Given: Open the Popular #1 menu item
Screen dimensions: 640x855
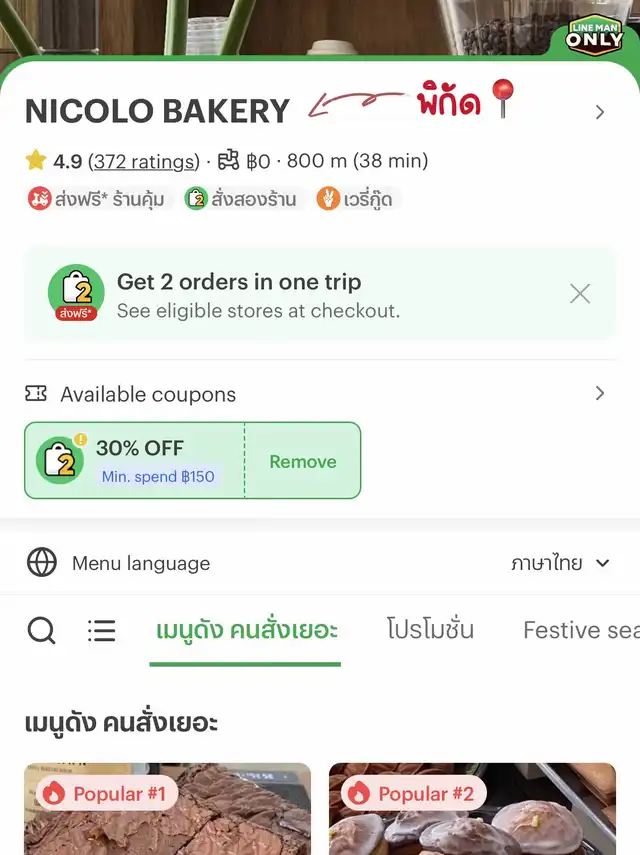Looking at the screenshot, I should pyautogui.click(x=167, y=808).
